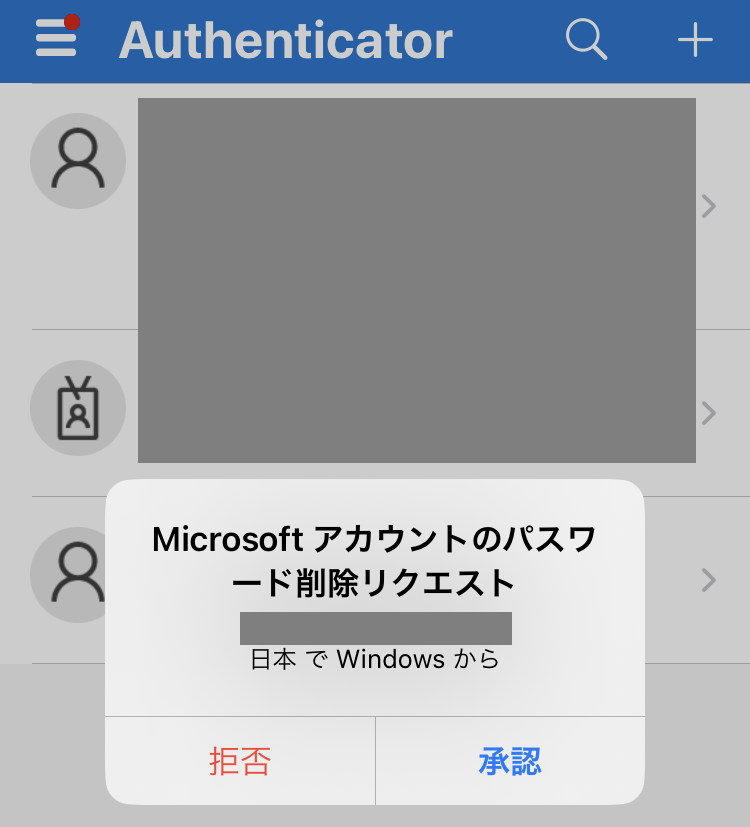Screen dimensions: 750x827
Task: Add a new account with plus icon
Action: point(695,40)
